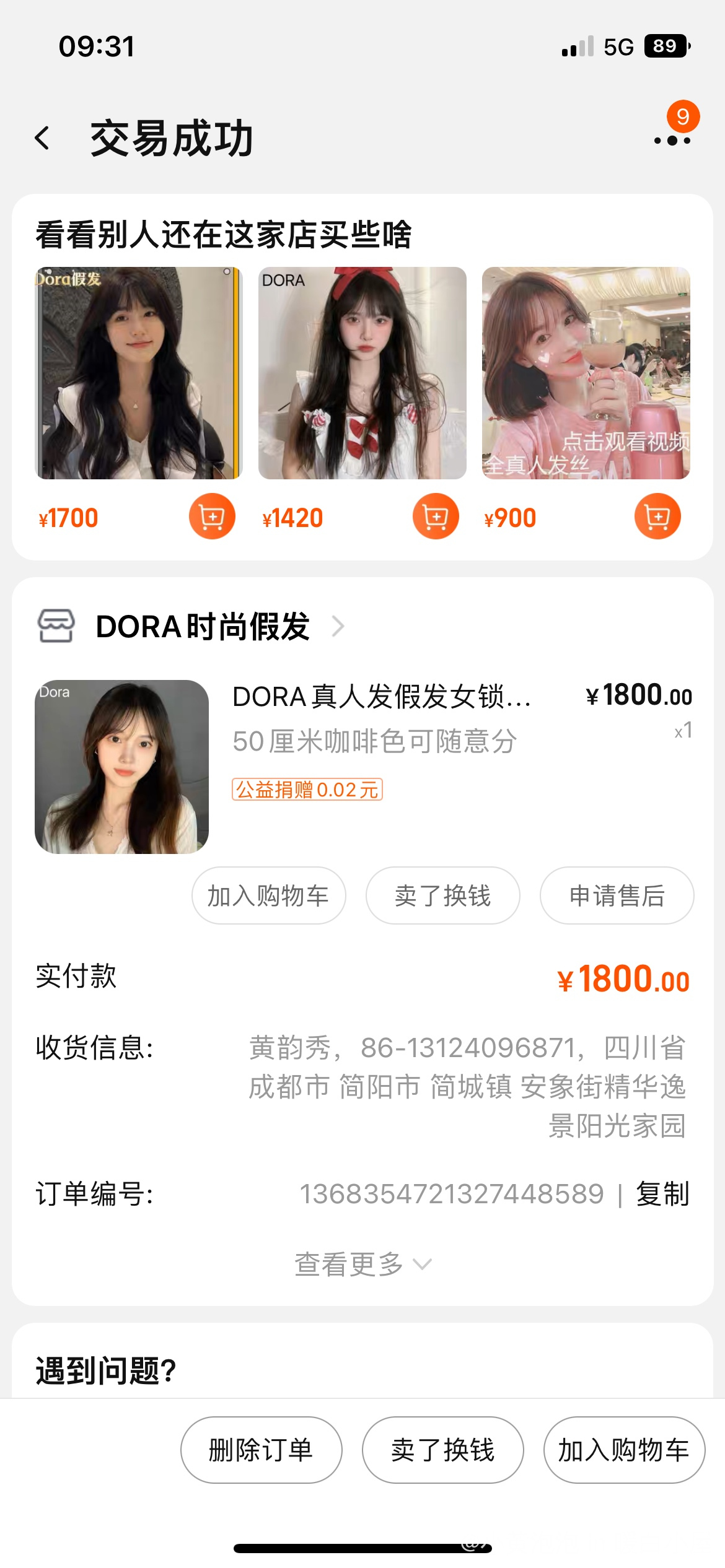Tap 加入购物车 under the order item

tap(268, 895)
